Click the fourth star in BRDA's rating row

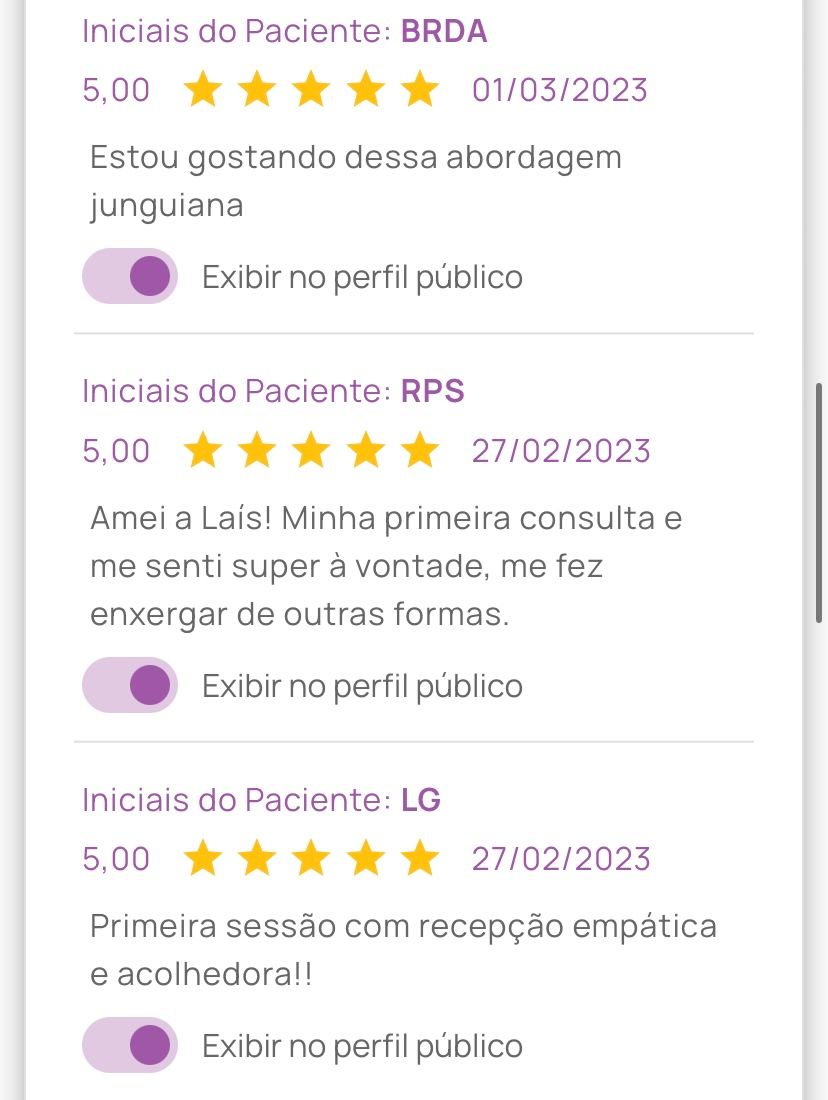[367, 89]
